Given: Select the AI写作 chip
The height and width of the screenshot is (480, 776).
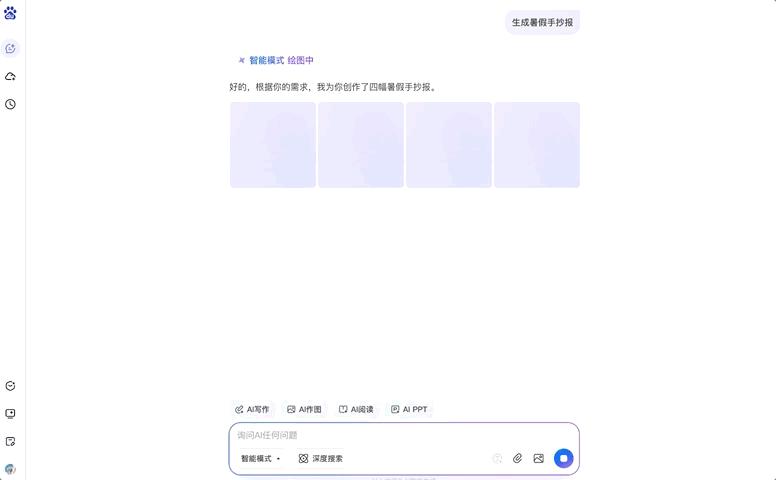Looking at the screenshot, I should tap(252, 409).
